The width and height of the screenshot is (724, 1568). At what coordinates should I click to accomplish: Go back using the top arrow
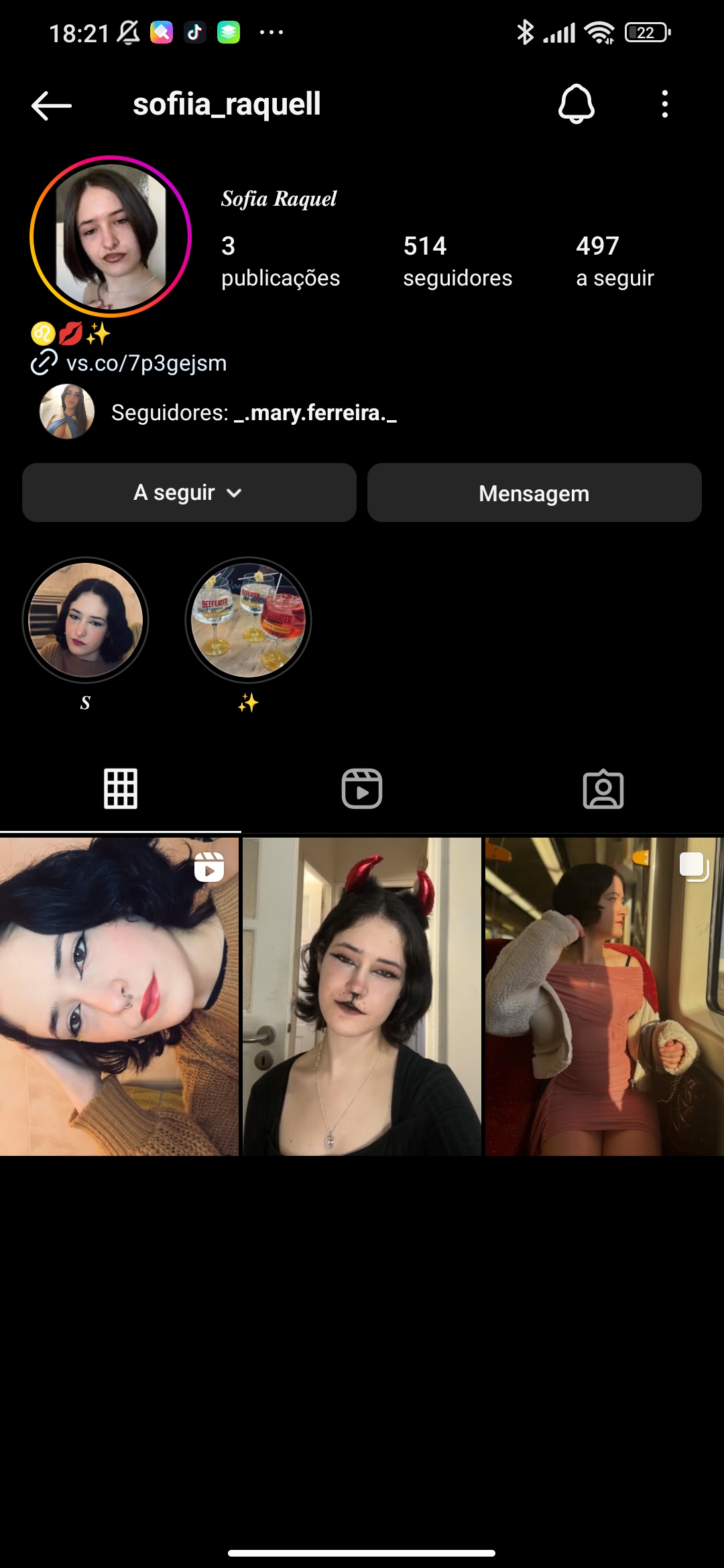click(51, 105)
